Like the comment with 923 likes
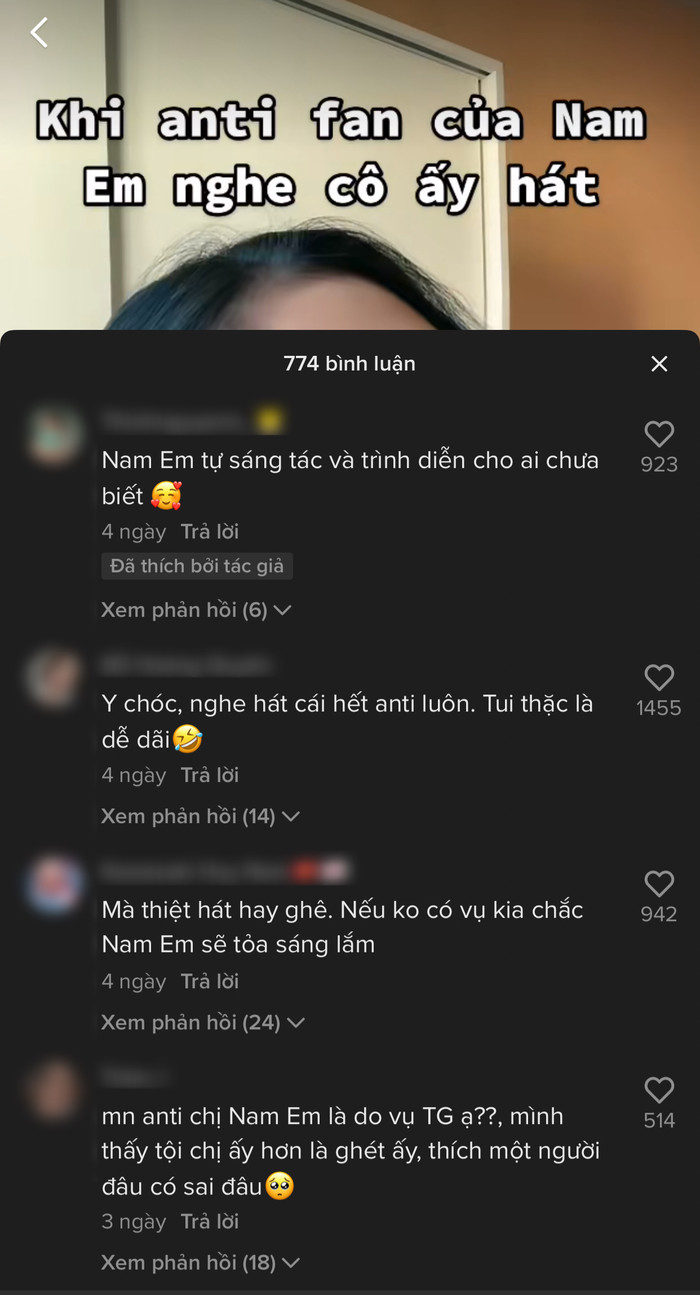700x1295 pixels. [659, 434]
